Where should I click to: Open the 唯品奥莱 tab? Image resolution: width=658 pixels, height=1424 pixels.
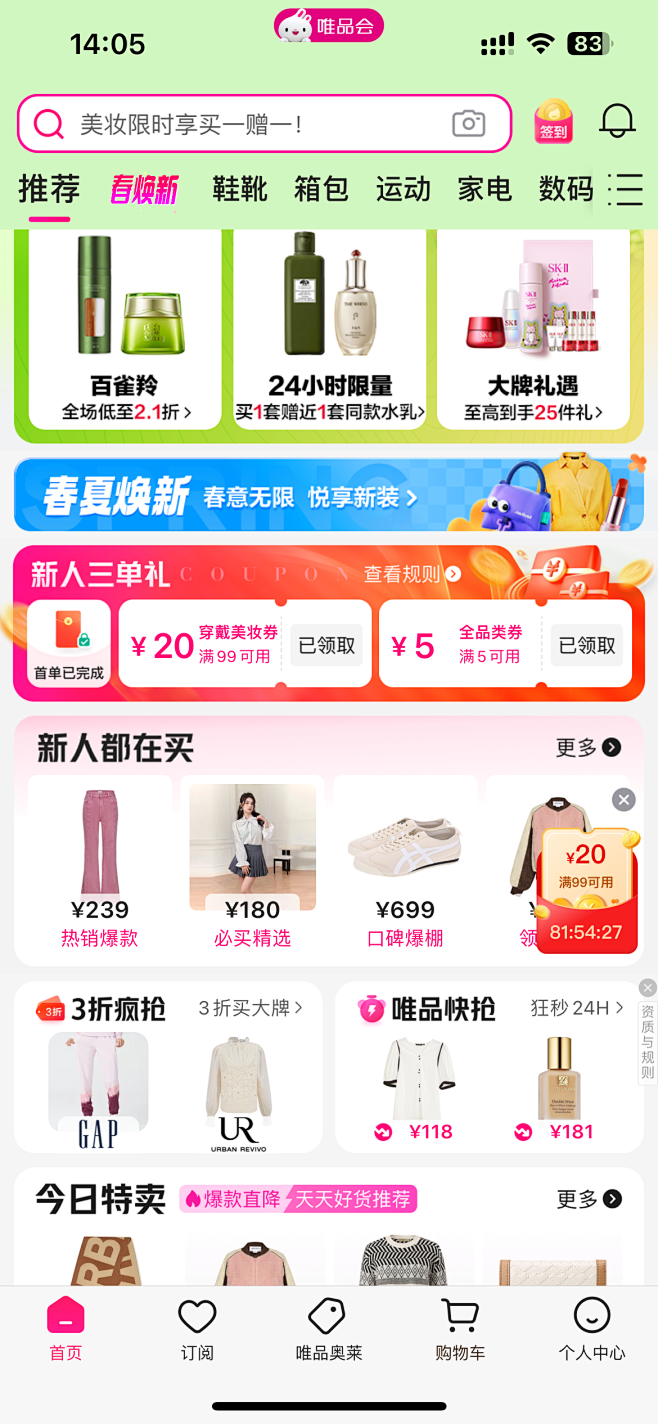click(x=328, y=1330)
